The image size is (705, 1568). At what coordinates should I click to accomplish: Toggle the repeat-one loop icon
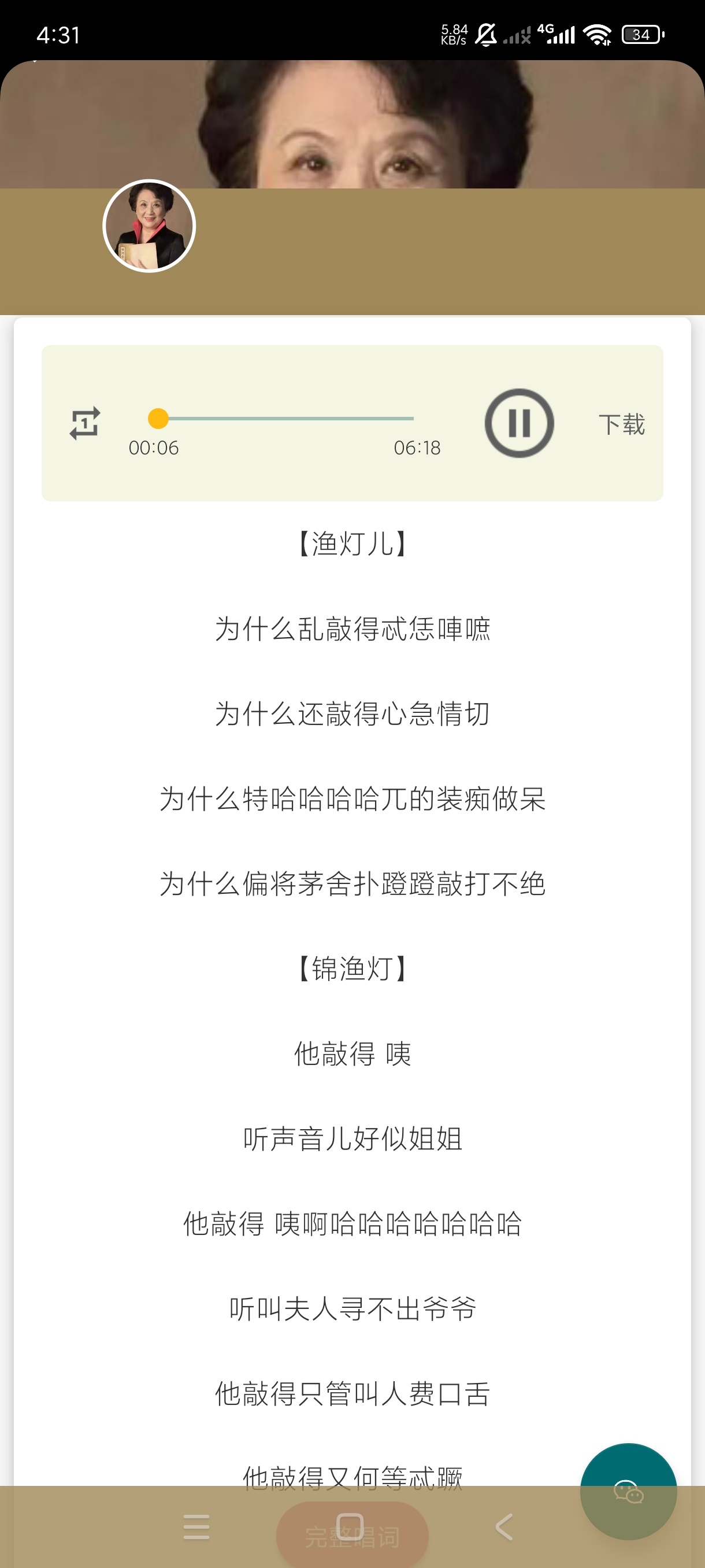pyautogui.click(x=85, y=423)
